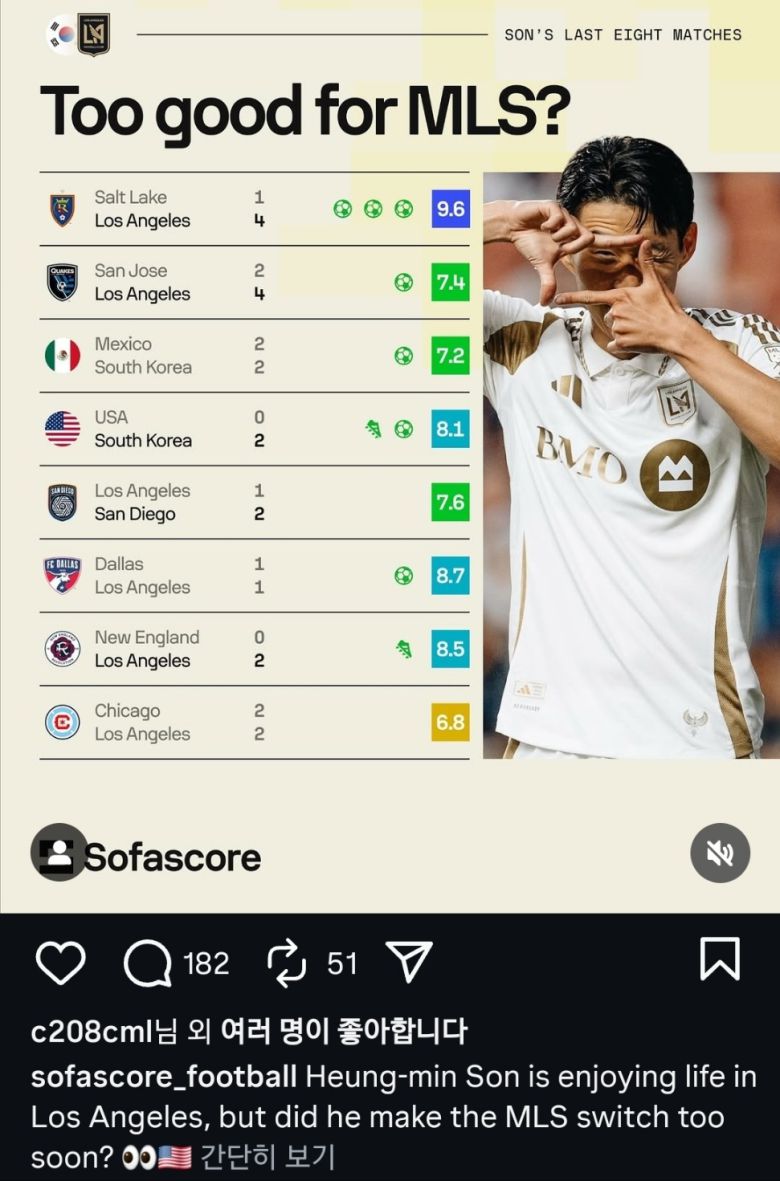Image resolution: width=780 pixels, height=1181 pixels.
Task: Open the comments on this post
Action: [x=148, y=963]
